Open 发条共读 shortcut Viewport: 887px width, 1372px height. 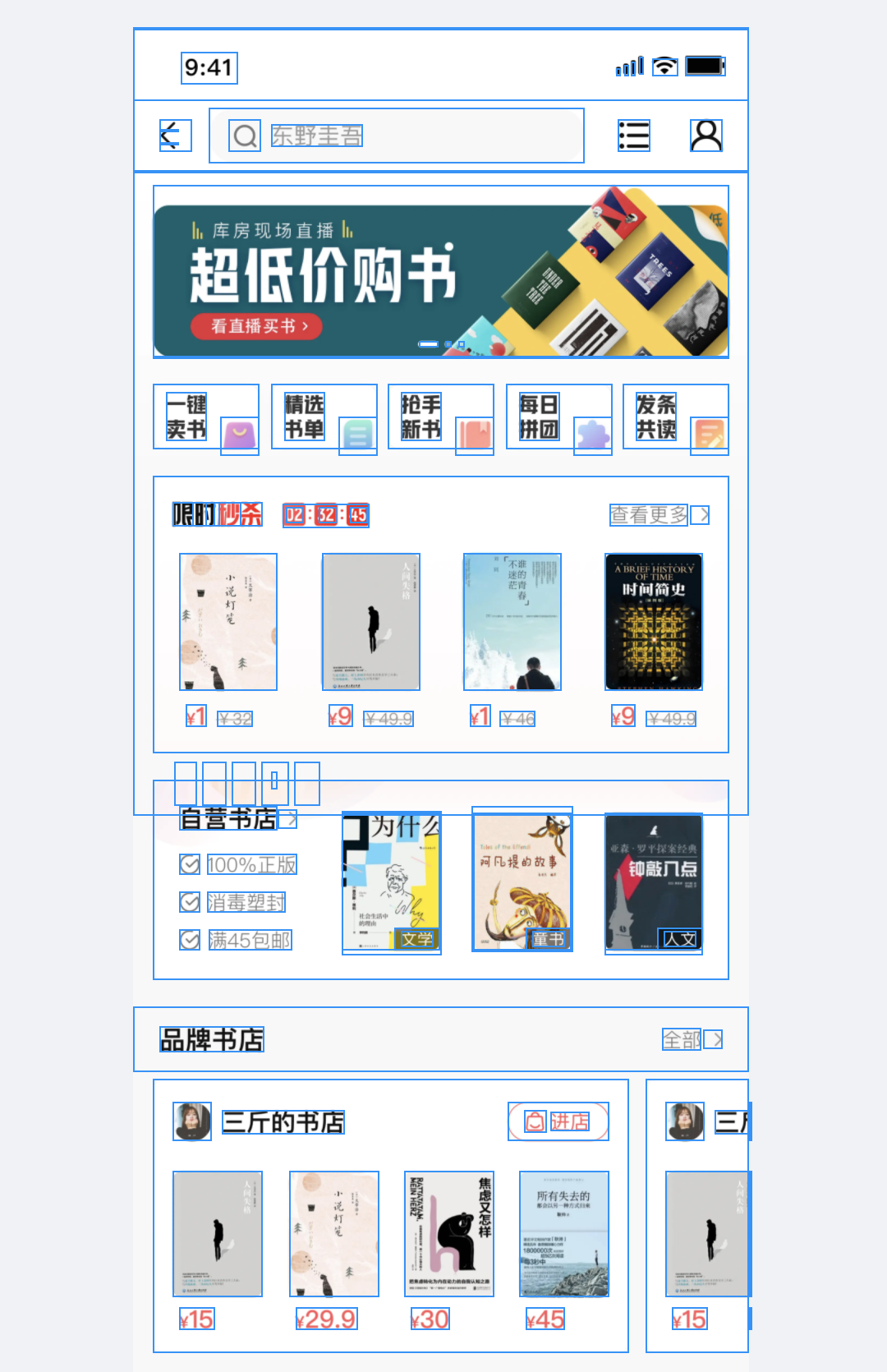675,417
